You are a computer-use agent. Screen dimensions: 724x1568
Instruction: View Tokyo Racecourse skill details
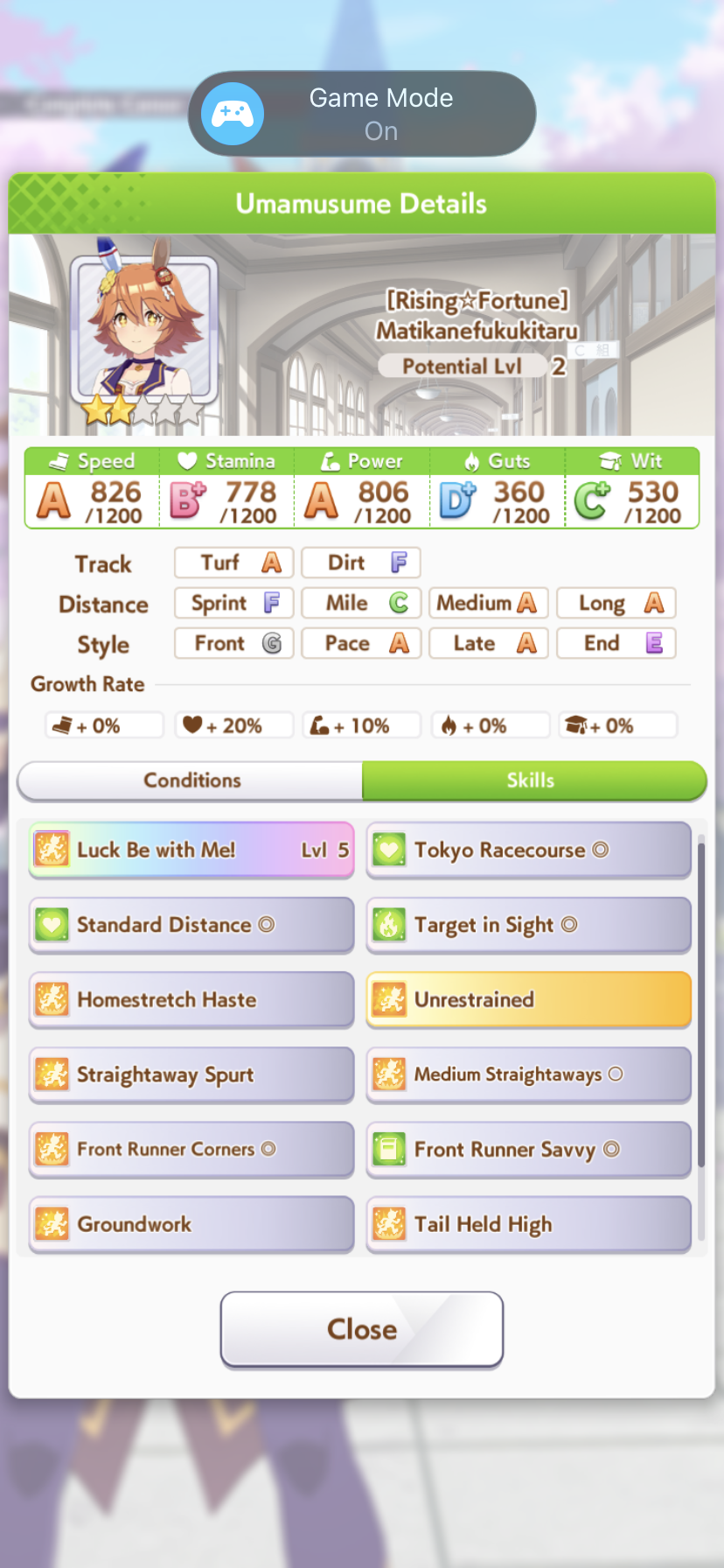529,850
